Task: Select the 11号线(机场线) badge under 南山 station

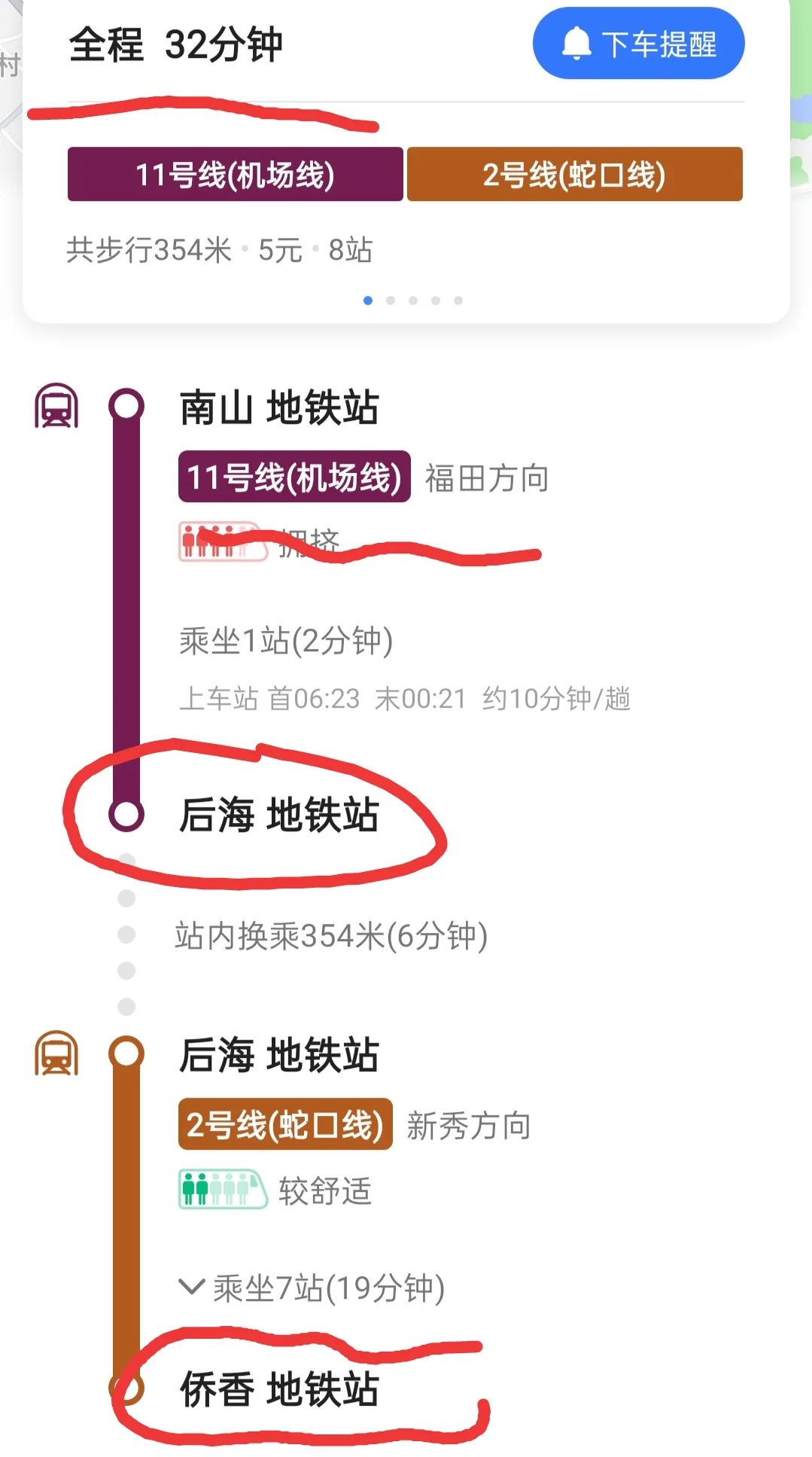Action: [293, 476]
